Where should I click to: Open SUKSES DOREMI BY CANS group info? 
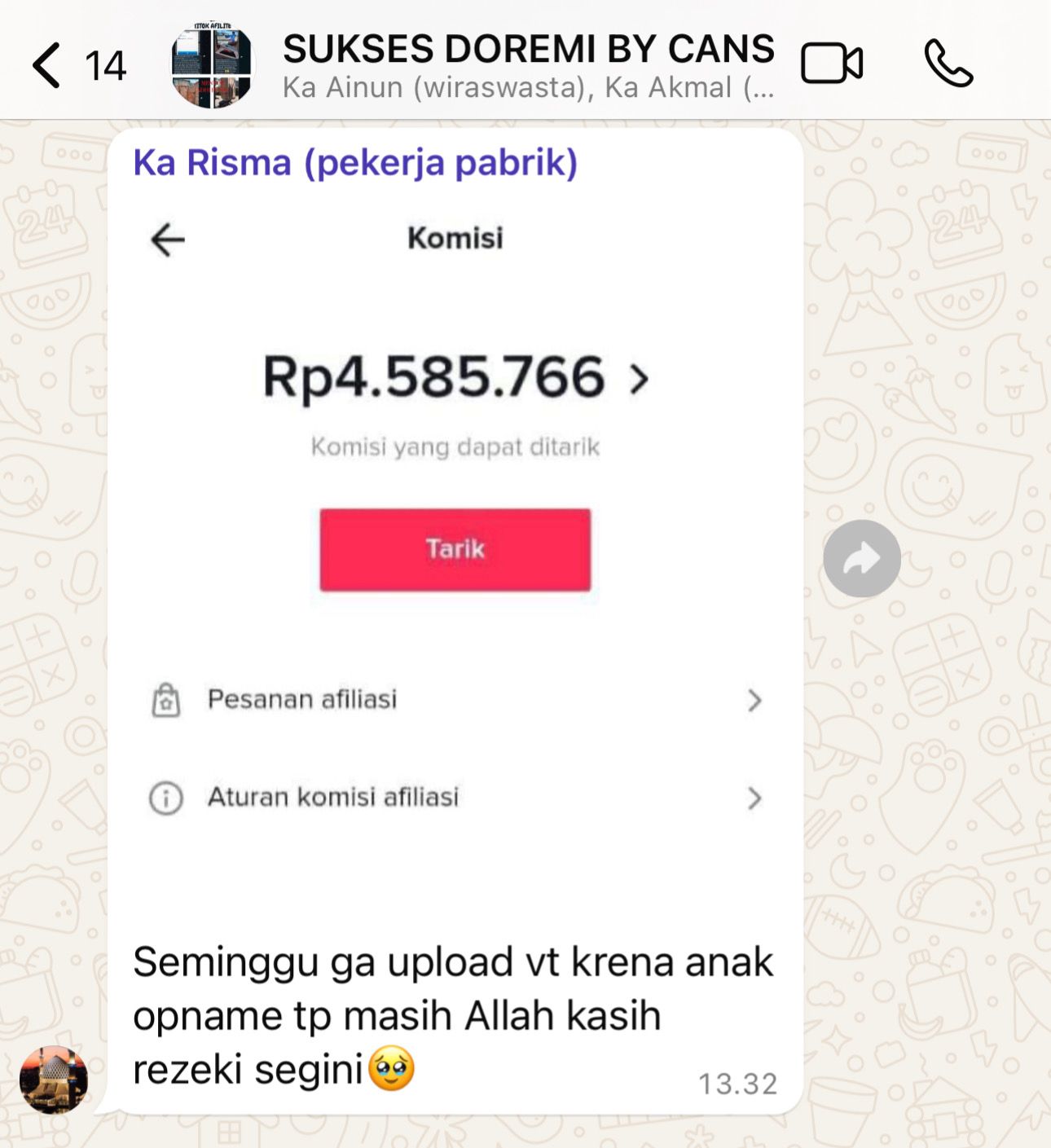[x=528, y=65]
